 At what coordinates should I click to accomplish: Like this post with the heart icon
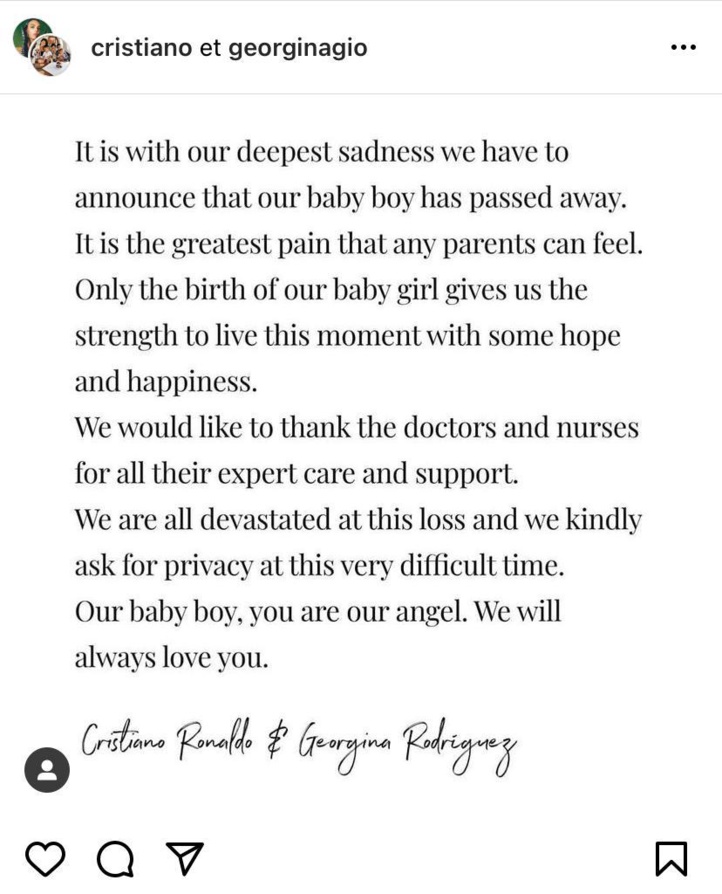click(45, 858)
